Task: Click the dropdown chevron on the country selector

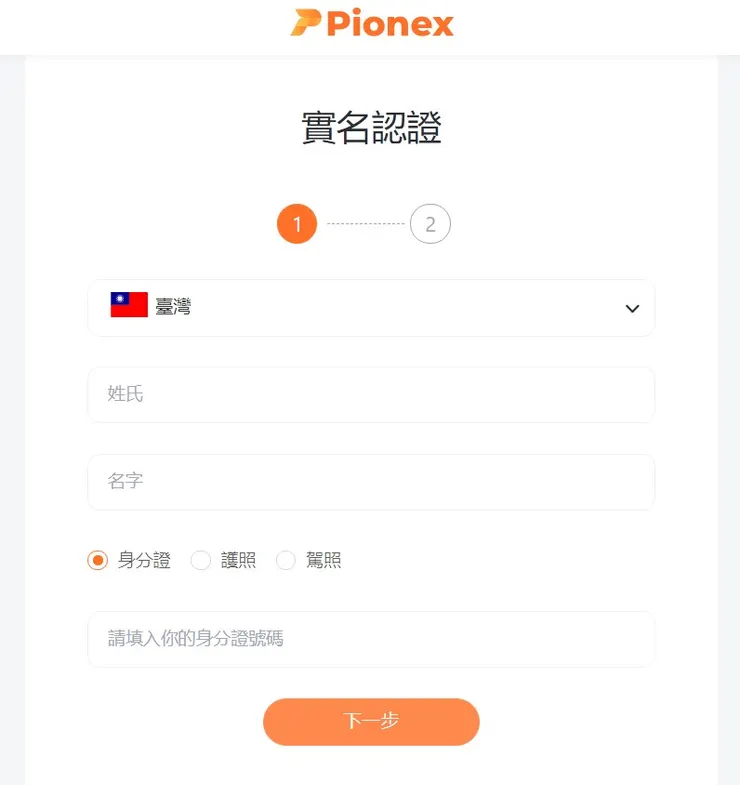Action: pos(632,309)
